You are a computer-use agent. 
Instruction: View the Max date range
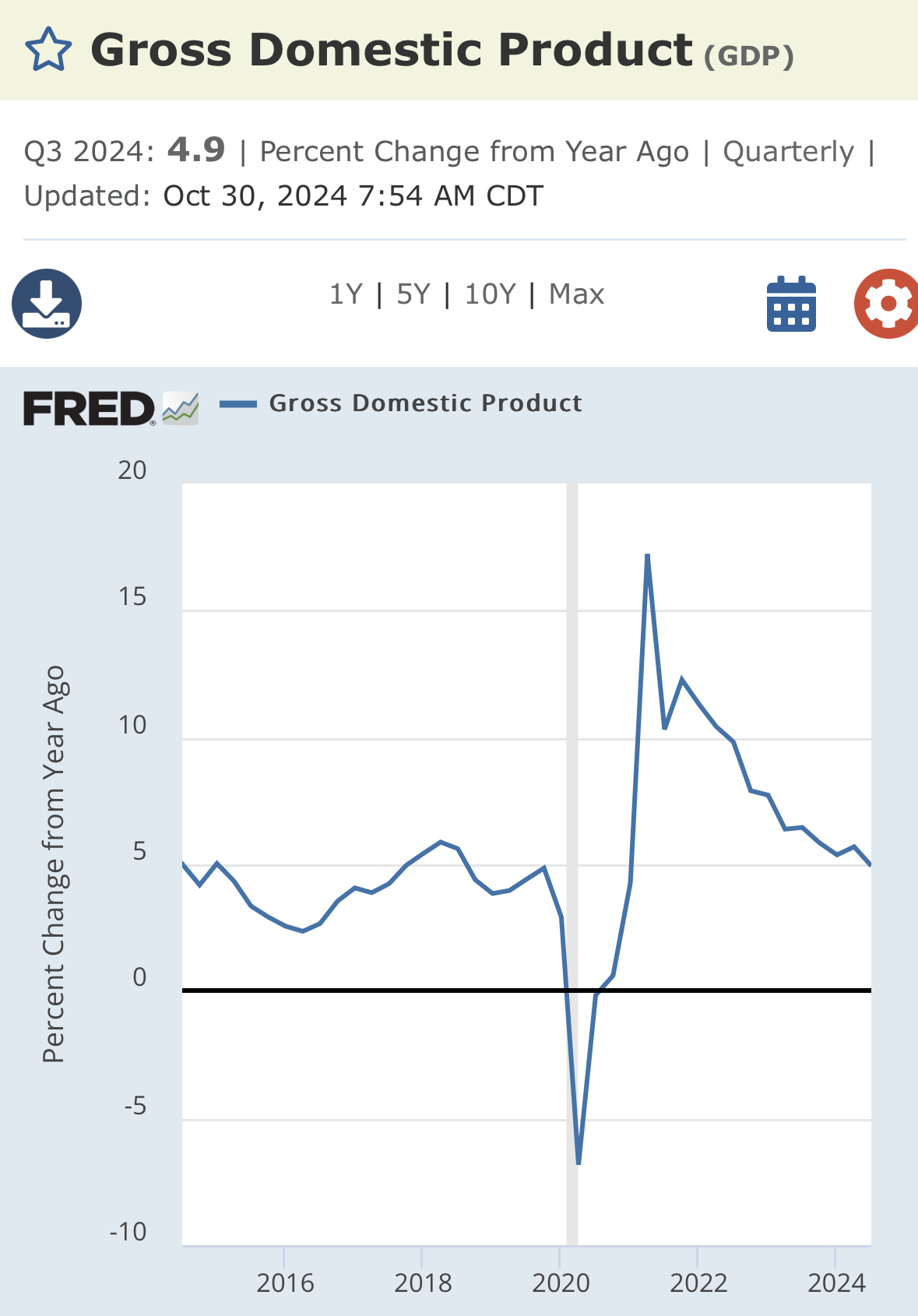click(577, 294)
